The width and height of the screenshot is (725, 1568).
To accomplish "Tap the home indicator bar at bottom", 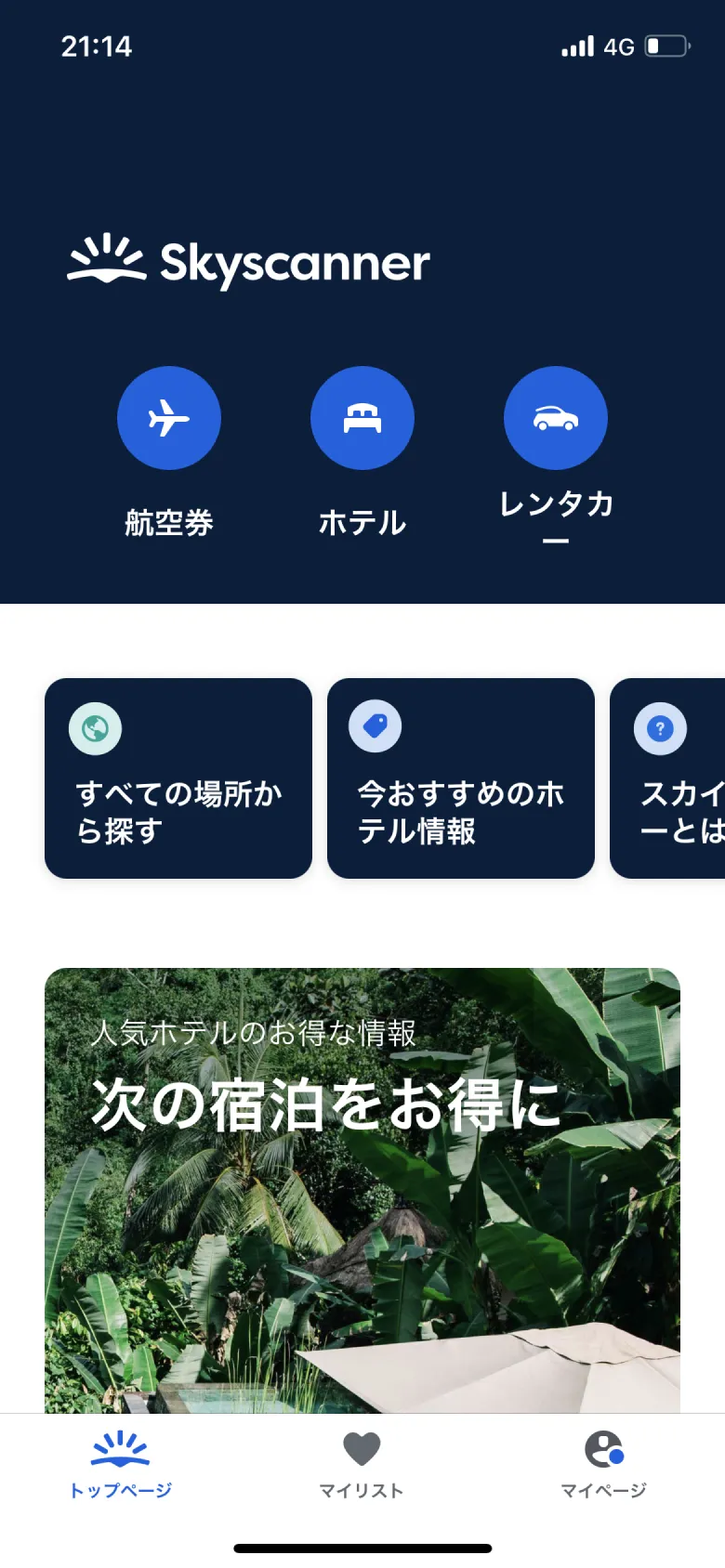I will click(x=362, y=1542).
